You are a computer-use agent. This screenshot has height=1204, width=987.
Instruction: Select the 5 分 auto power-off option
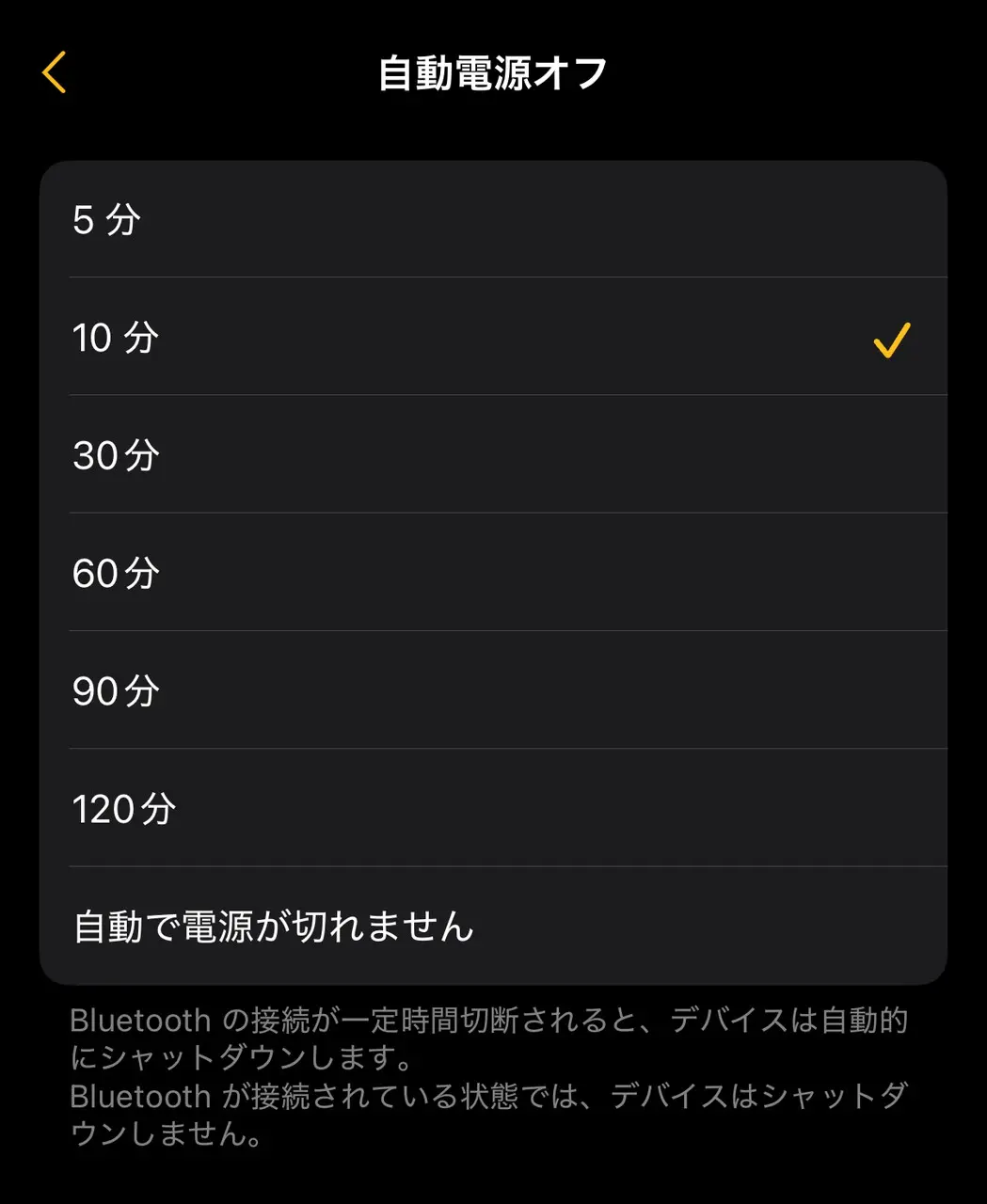tap(493, 220)
